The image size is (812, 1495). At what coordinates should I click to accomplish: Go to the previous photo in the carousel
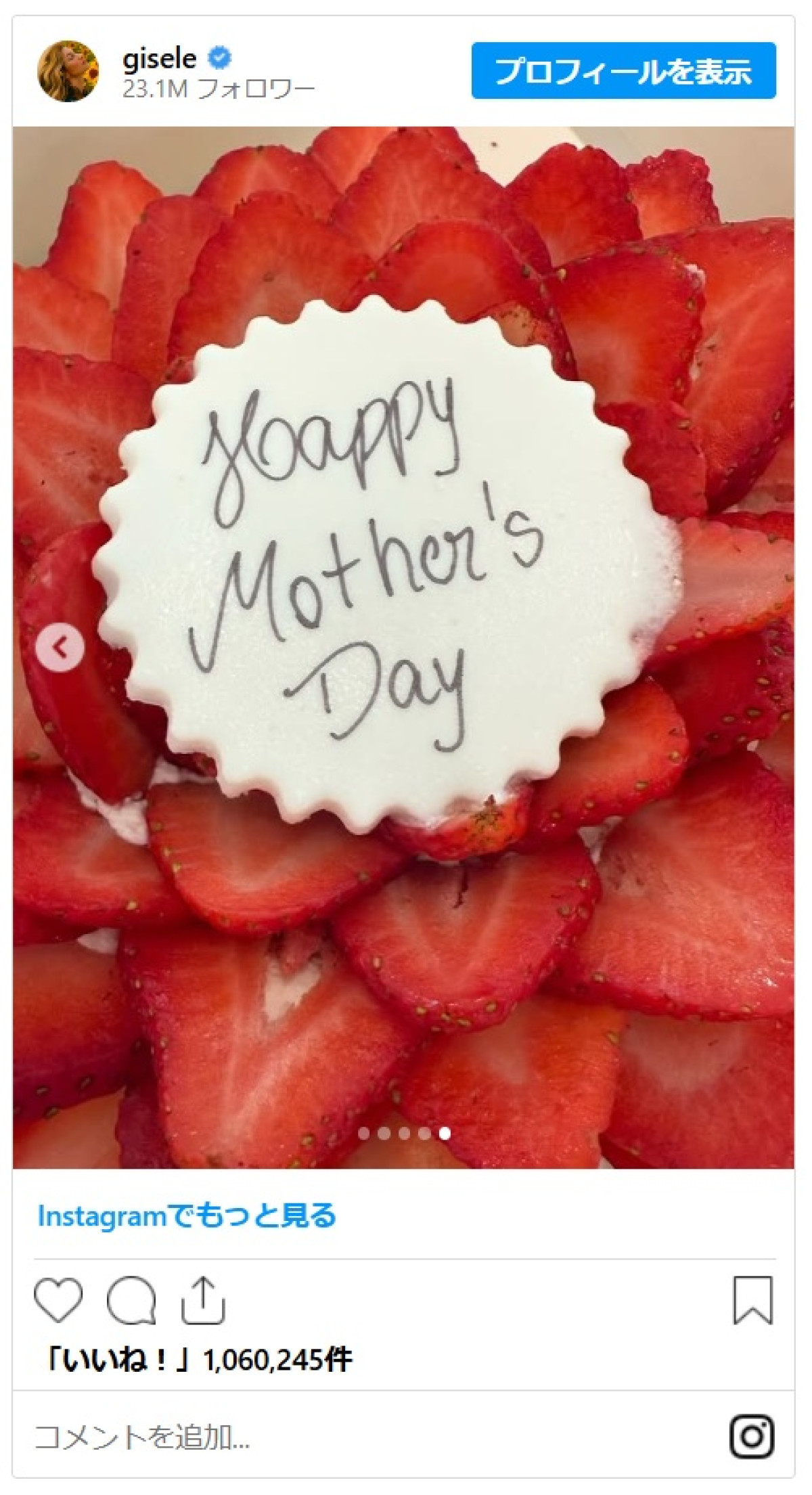coord(61,648)
